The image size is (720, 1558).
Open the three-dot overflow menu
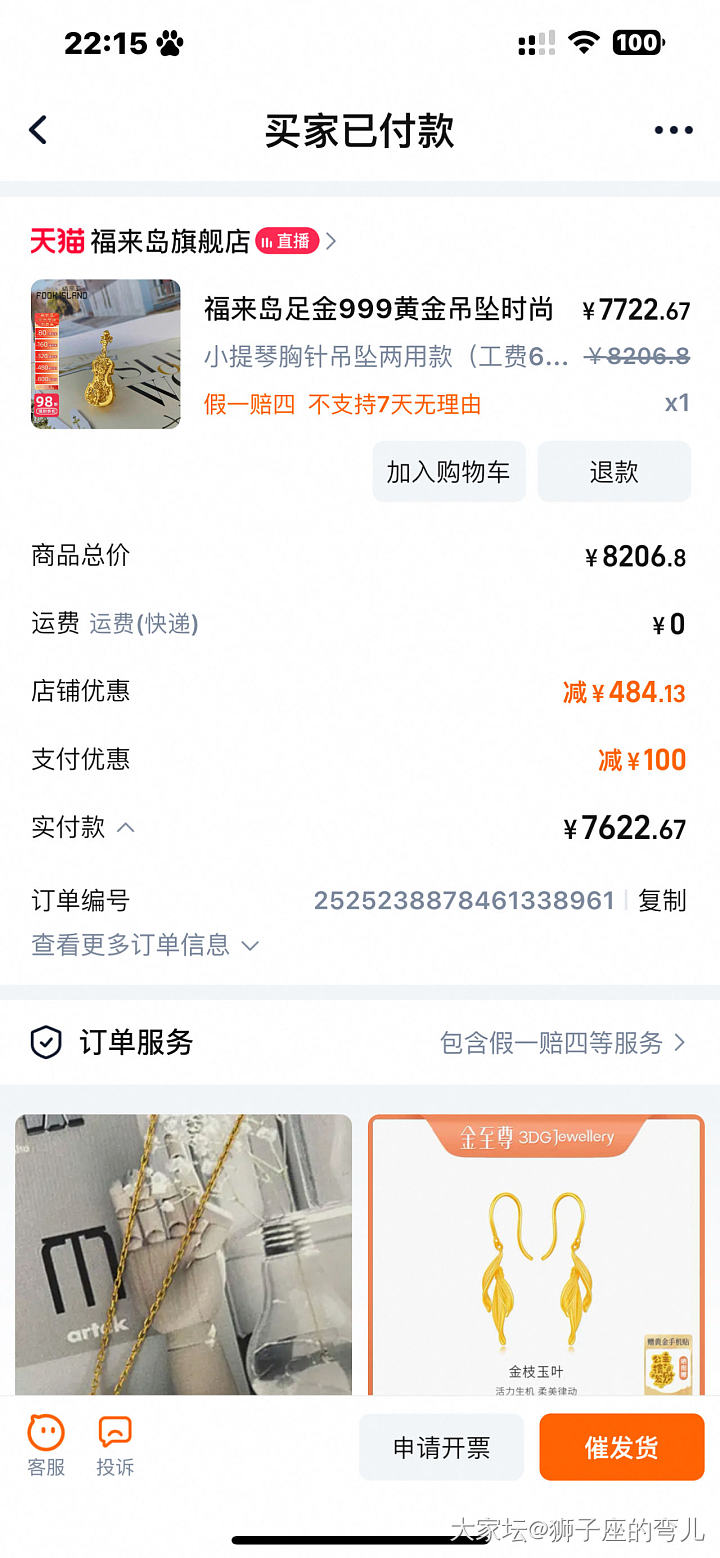pyautogui.click(x=673, y=130)
